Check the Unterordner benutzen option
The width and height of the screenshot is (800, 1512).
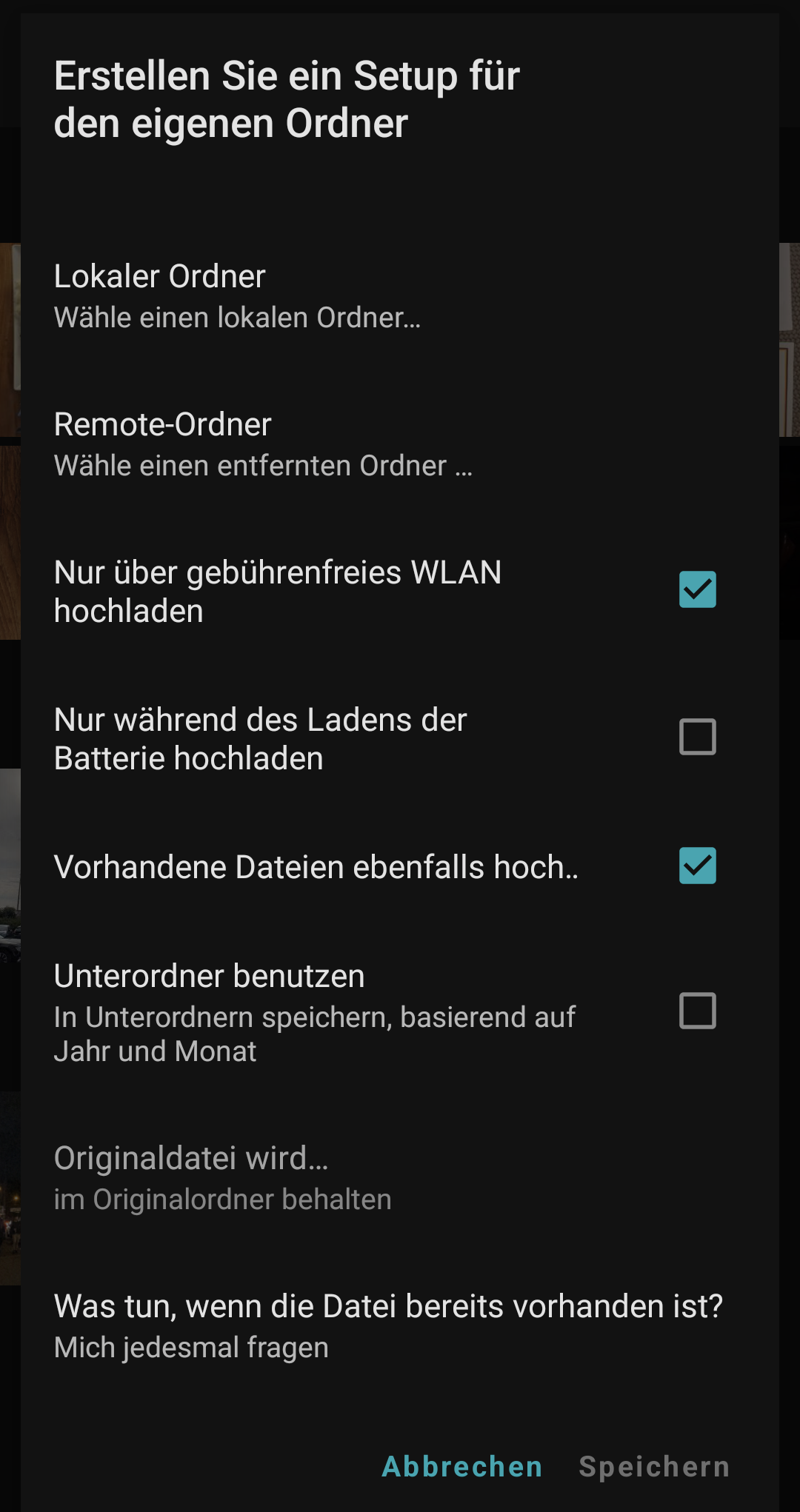point(697,1011)
